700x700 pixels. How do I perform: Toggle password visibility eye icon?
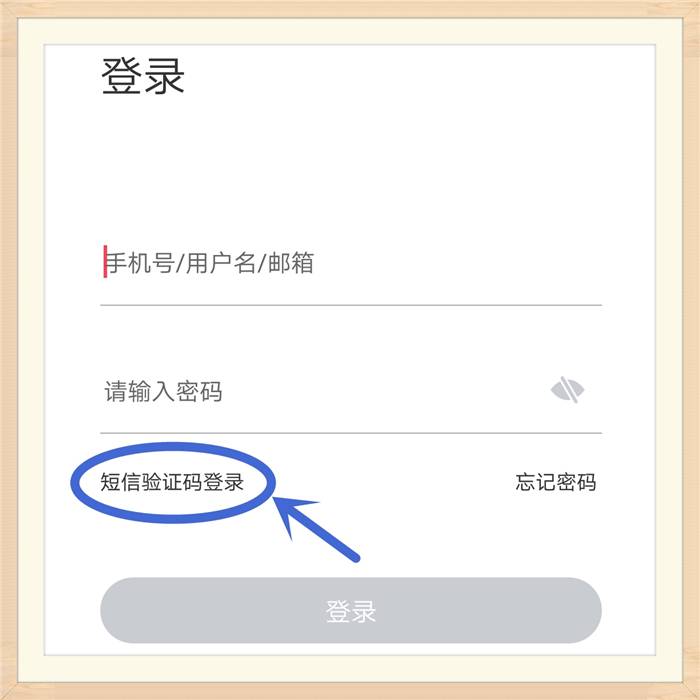click(x=567, y=390)
